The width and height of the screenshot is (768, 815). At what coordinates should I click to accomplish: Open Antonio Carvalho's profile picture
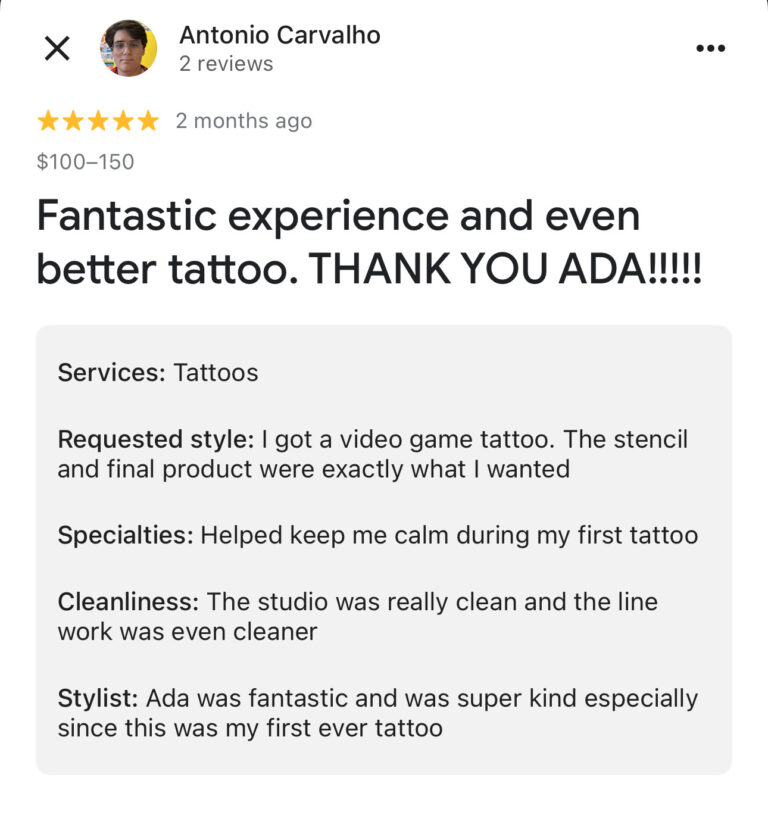click(128, 48)
